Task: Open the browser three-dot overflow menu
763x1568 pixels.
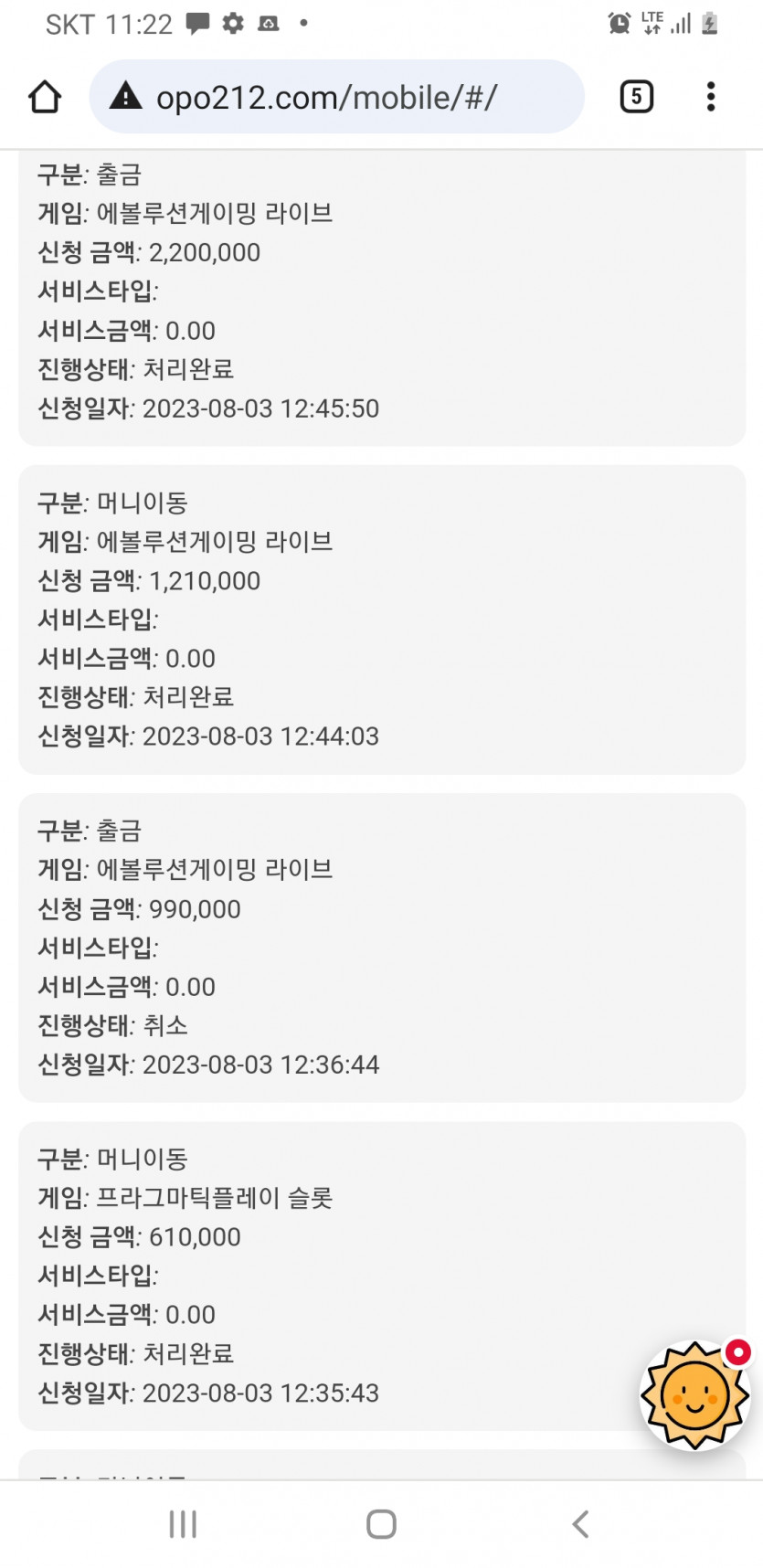Action: coord(711,97)
